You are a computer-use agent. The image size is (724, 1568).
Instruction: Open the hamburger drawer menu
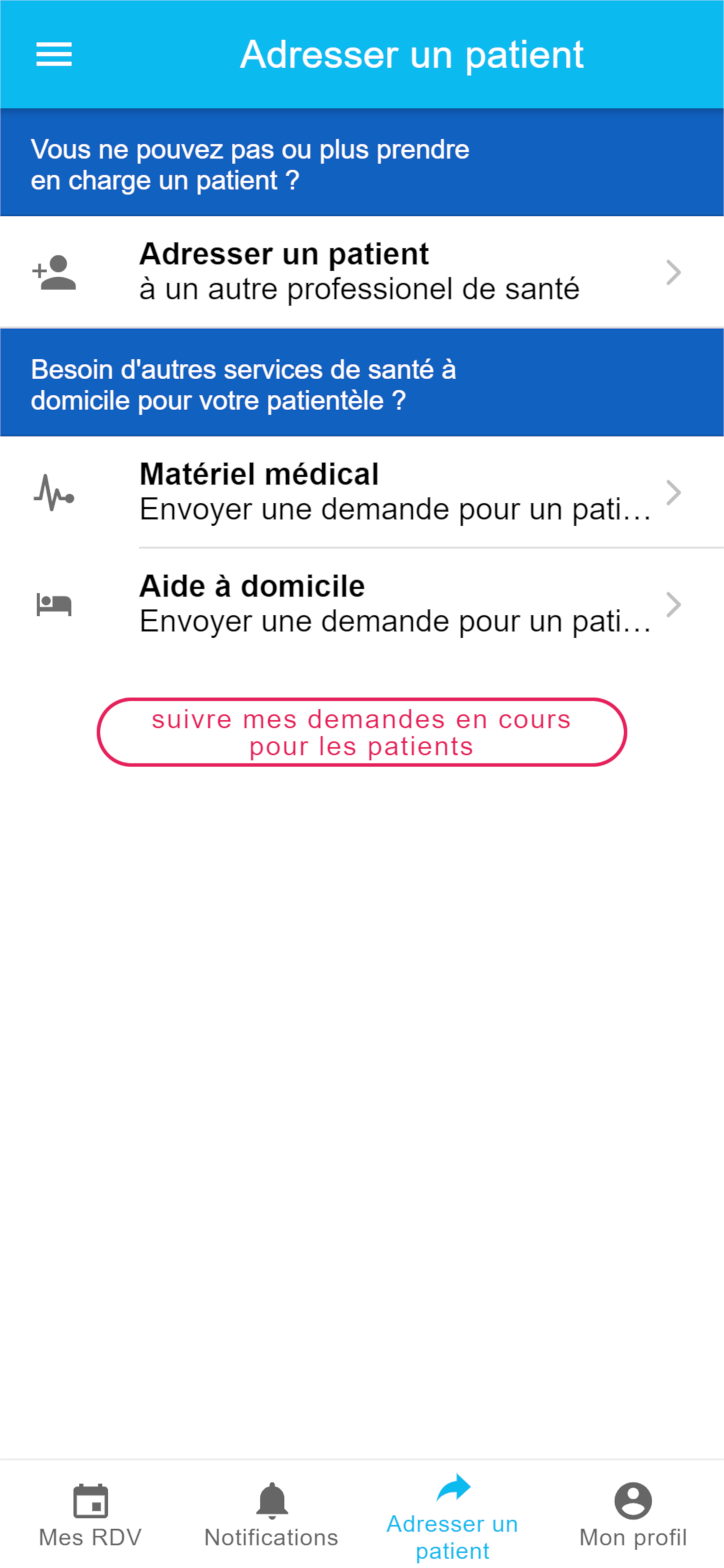pyautogui.click(x=54, y=55)
